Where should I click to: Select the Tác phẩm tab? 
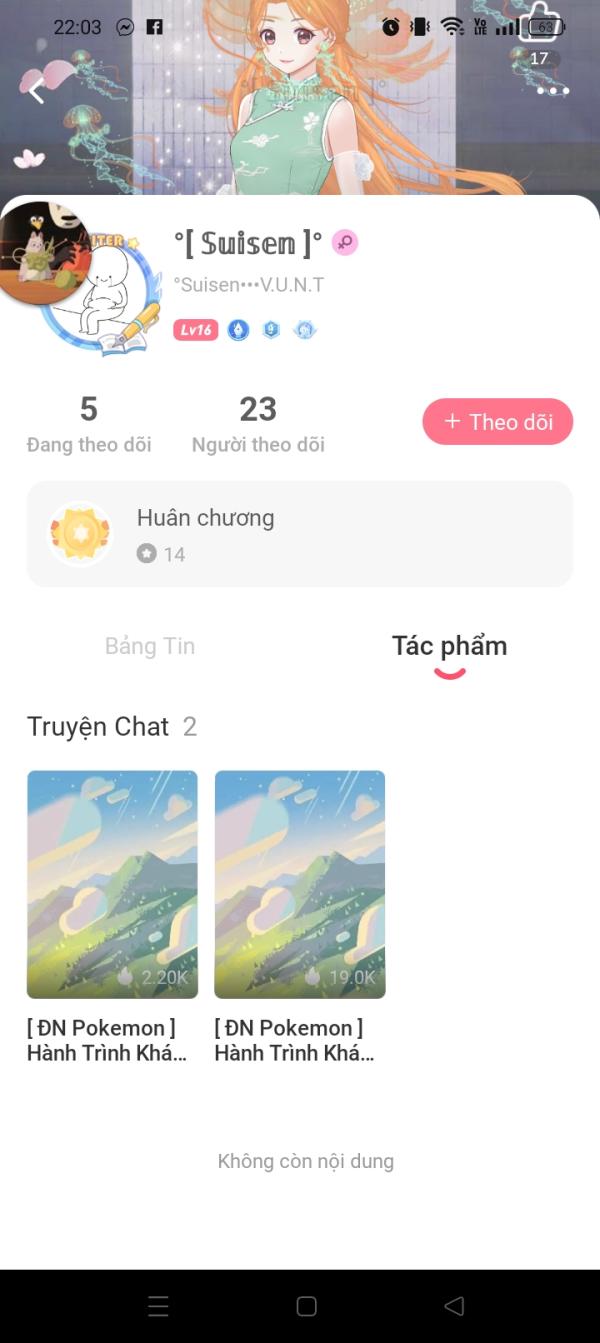[x=449, y=646]
